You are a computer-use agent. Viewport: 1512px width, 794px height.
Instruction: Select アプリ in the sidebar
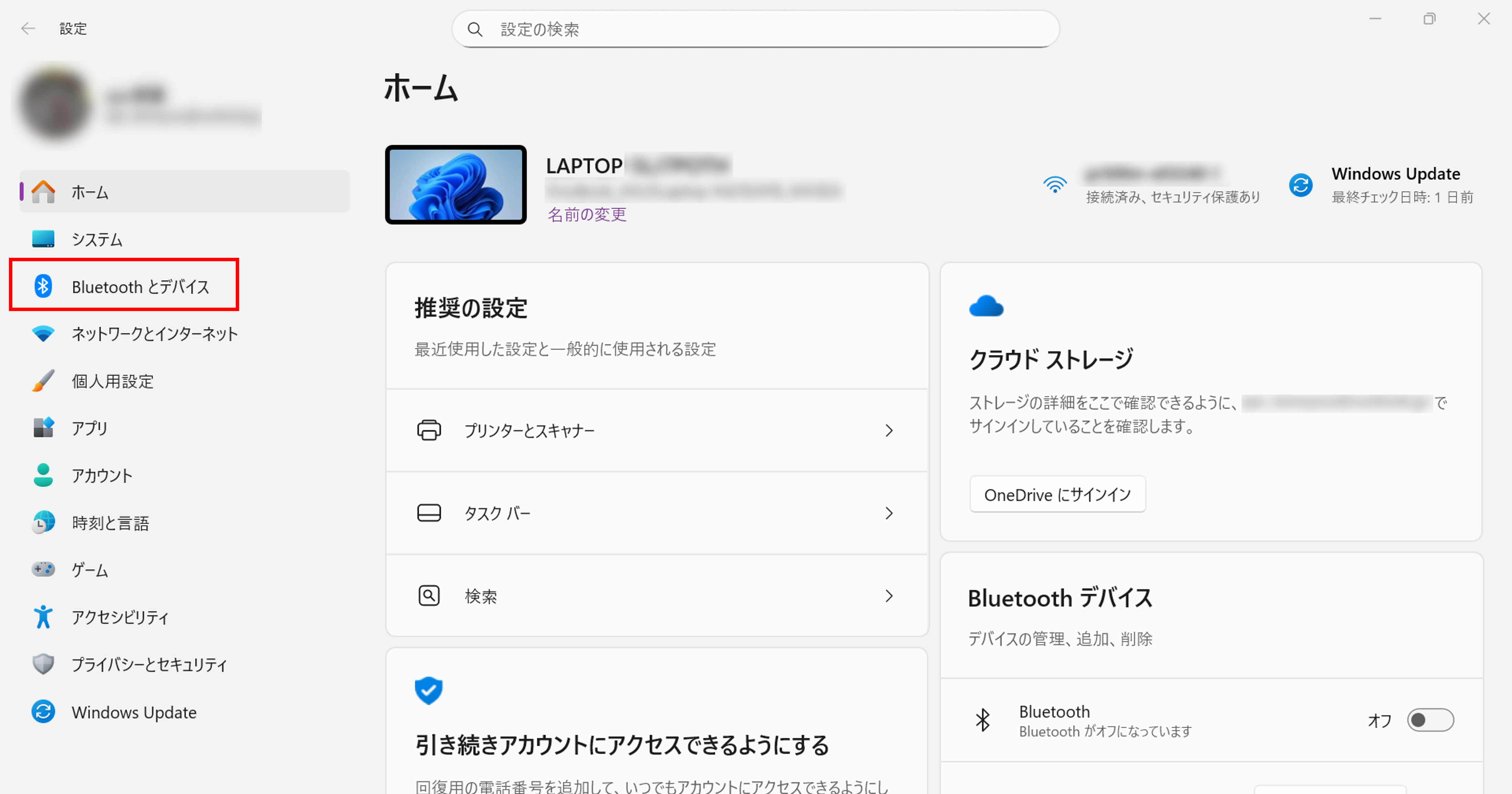coord(89,428)
